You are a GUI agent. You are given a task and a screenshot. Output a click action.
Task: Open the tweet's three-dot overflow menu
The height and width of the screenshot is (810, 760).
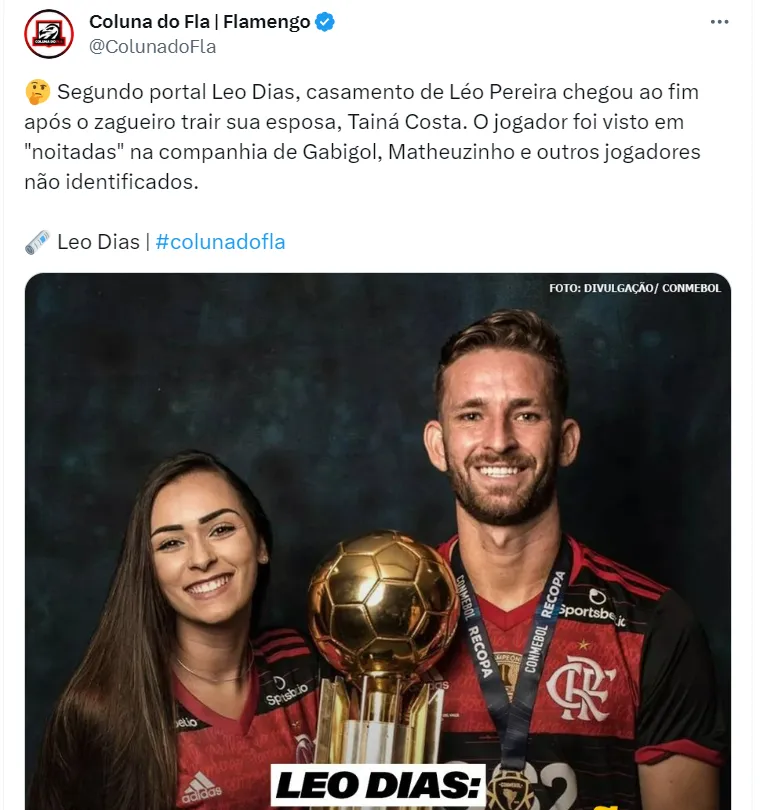point(719,22)
